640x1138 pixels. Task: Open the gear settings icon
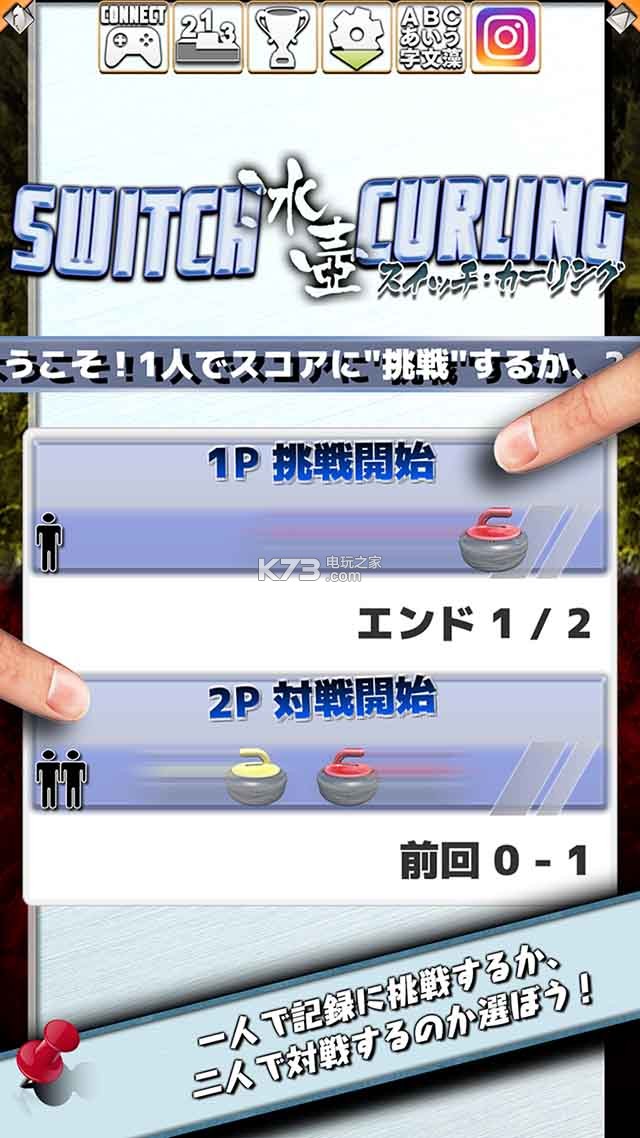(356, 37)
